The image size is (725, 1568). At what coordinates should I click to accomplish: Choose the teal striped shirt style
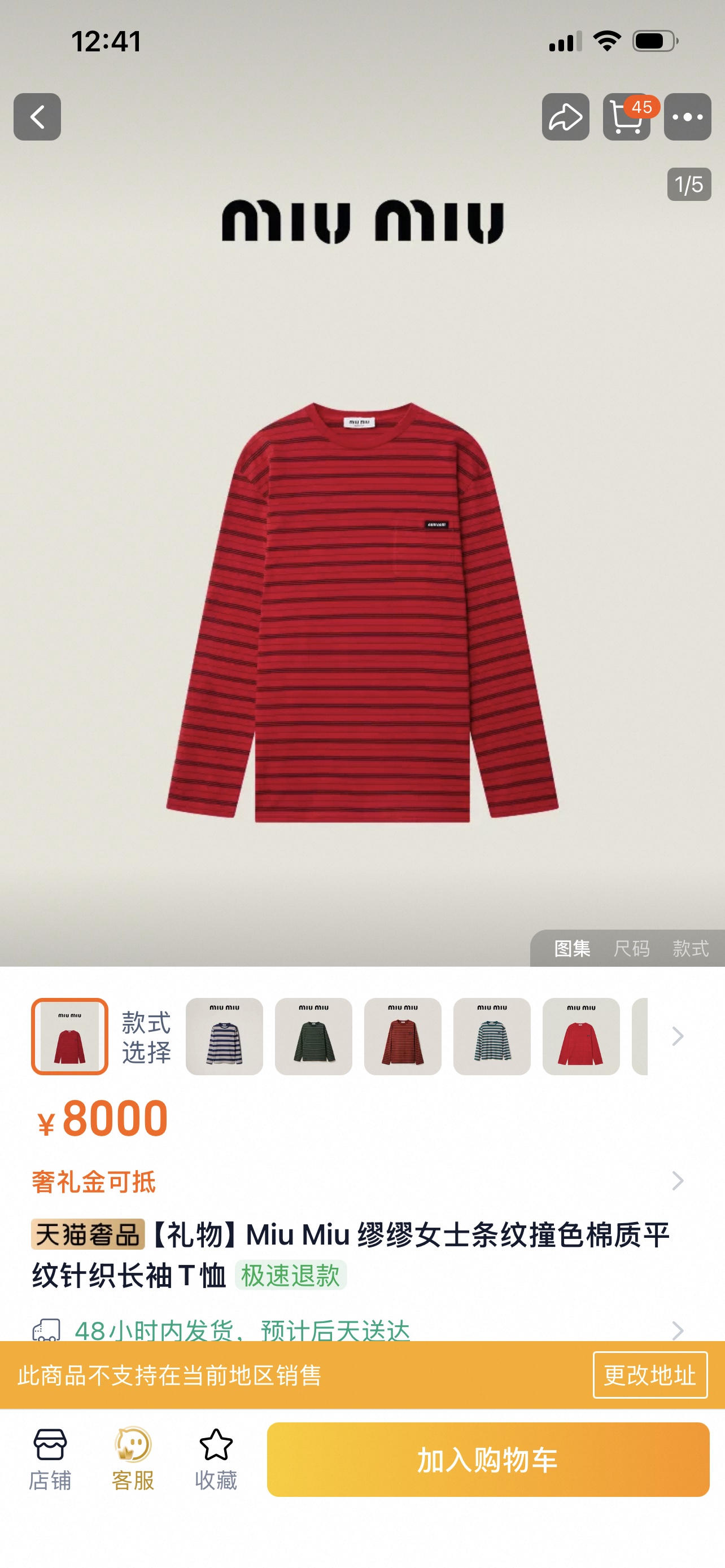point(492,1036)
